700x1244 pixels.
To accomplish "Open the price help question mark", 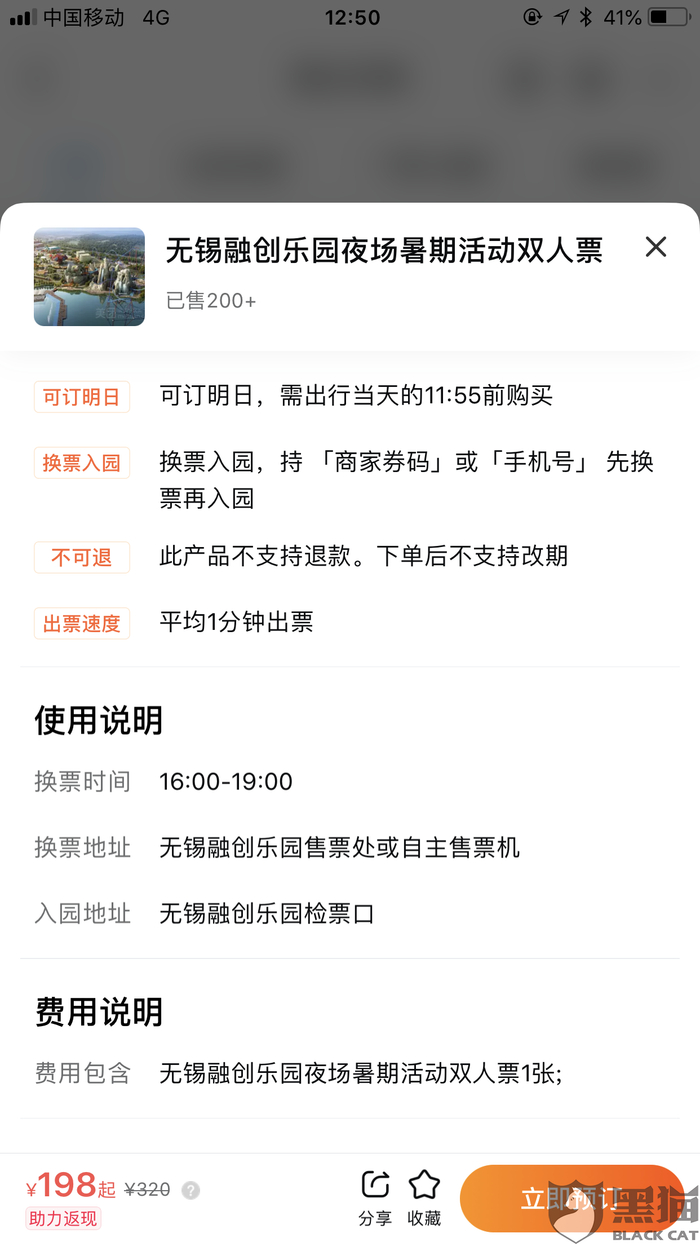I will point(190,1190).
